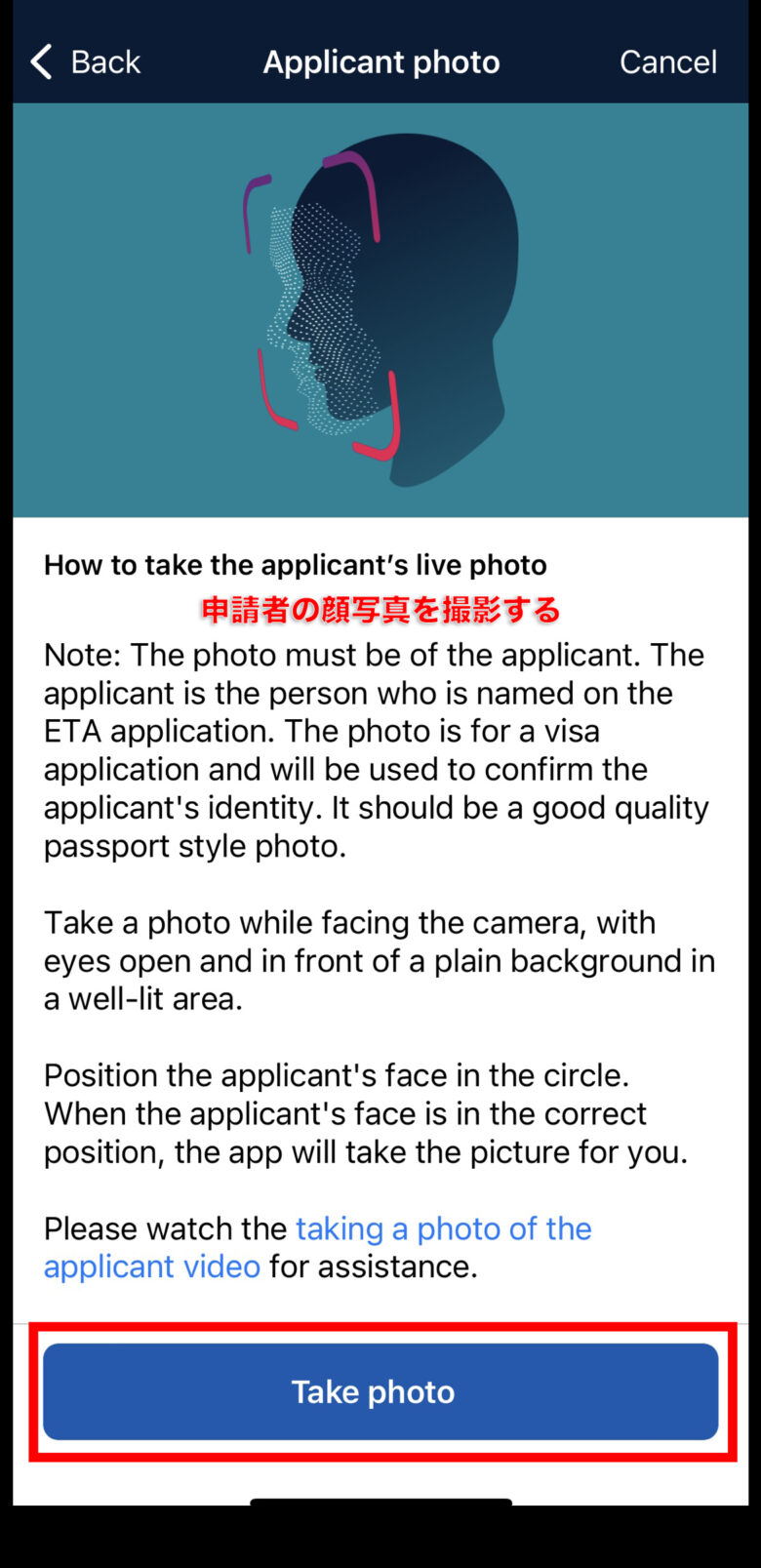Cancel the applicant photo step
761x1568 pixels.
point(668,61)
